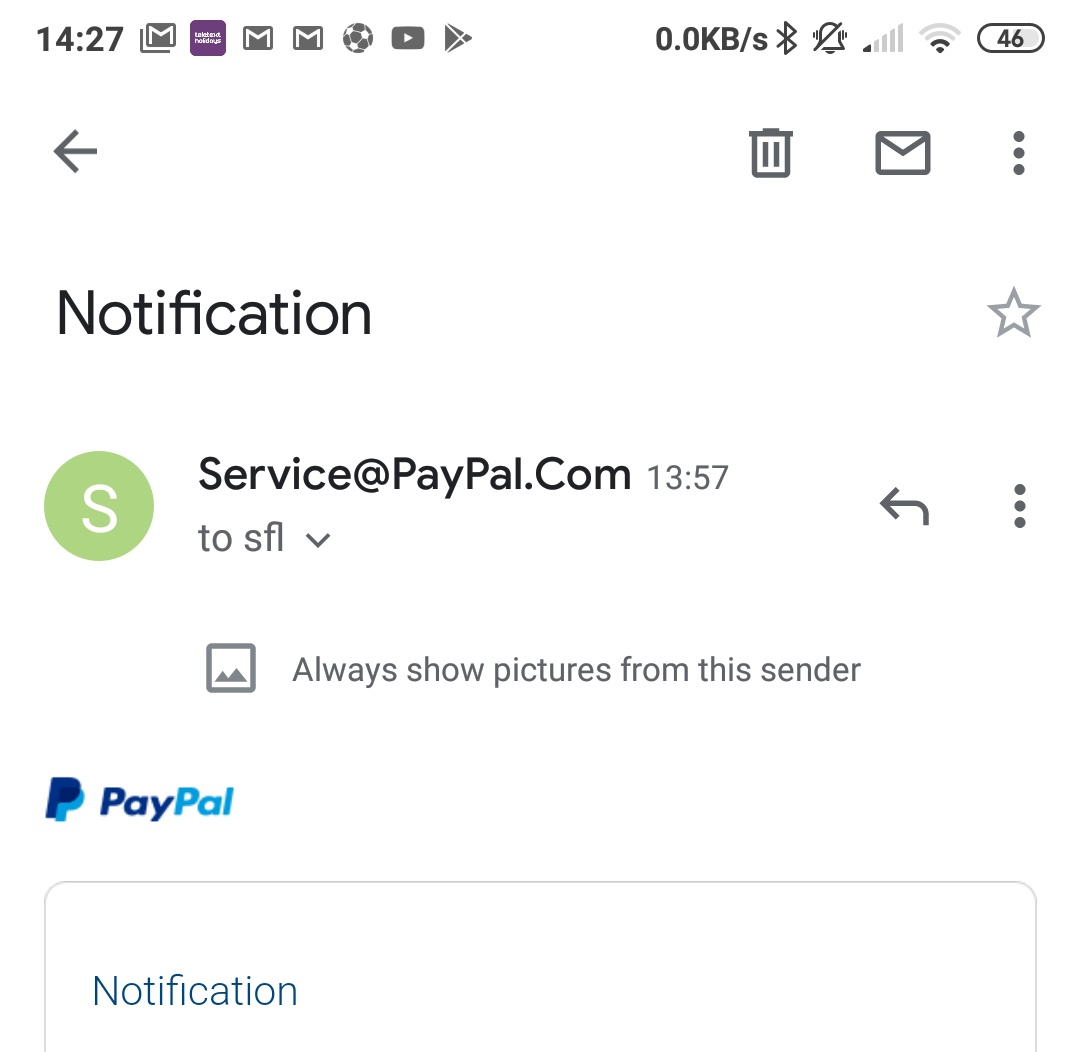Reply to Service@PayPal.Com
The height and width of the screenshot is (1052, 1080).
[x=904, y=506]
